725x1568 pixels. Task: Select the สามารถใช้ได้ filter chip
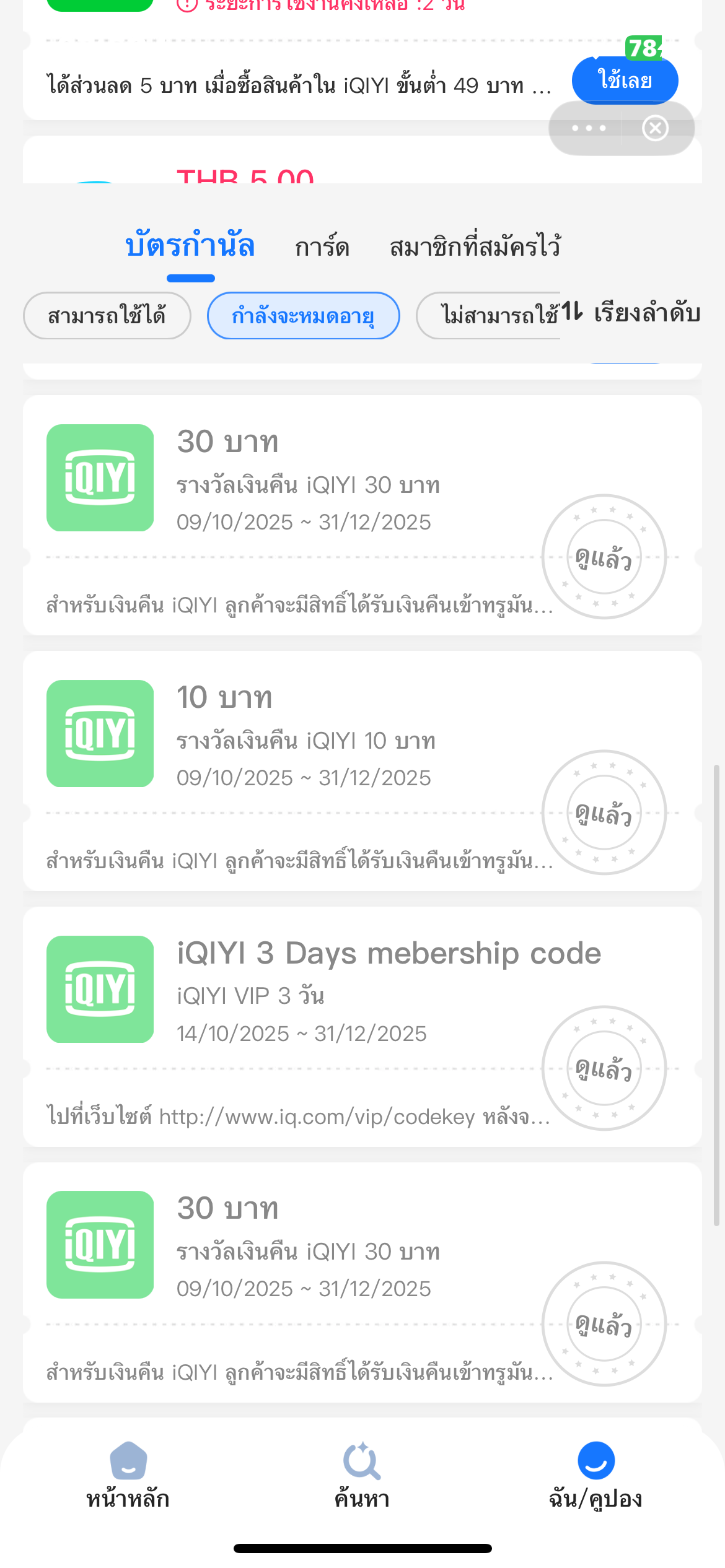[107, 316]
